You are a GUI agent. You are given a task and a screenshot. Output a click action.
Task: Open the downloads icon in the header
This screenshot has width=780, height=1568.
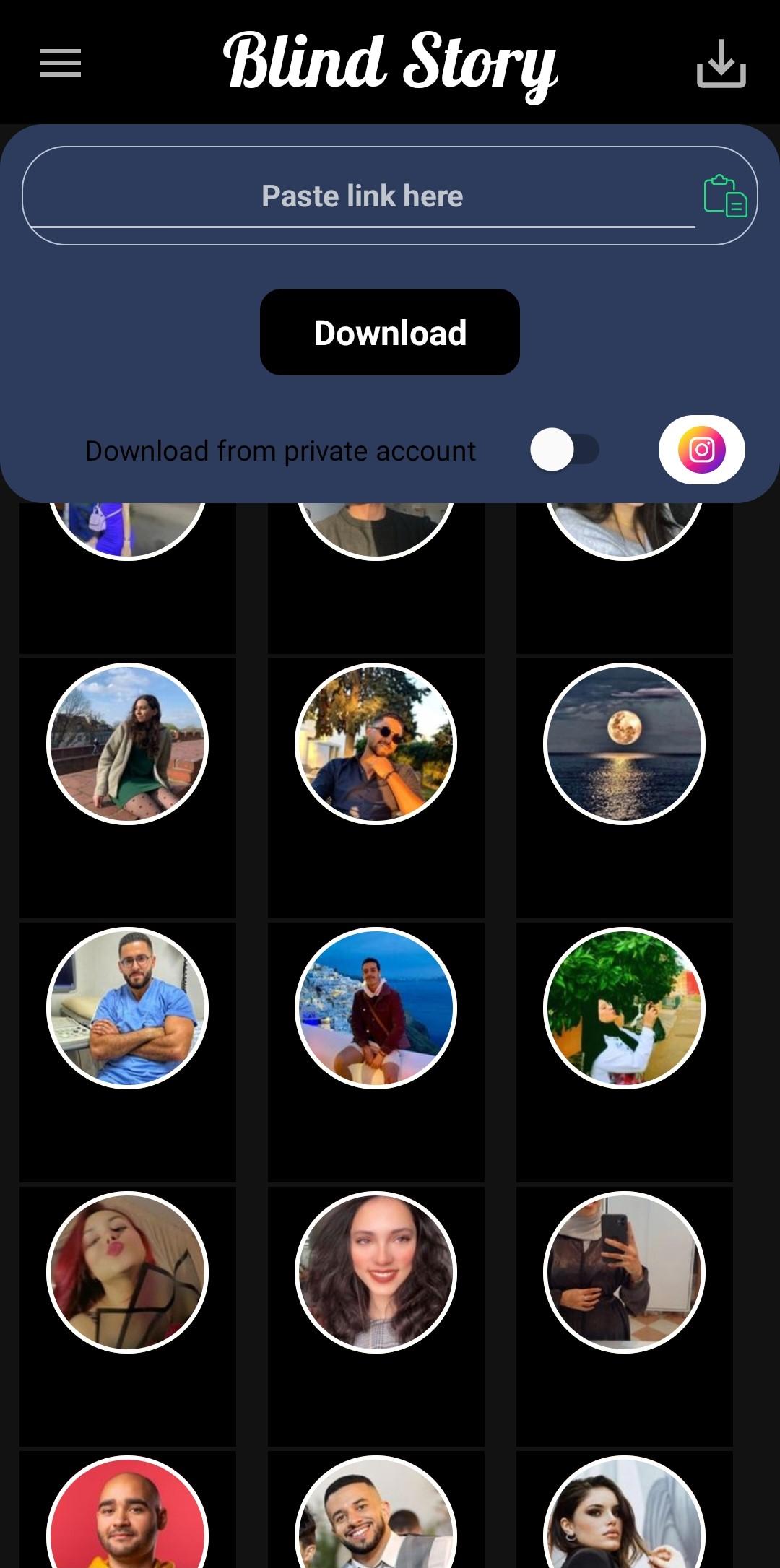(x=721, y=64)
